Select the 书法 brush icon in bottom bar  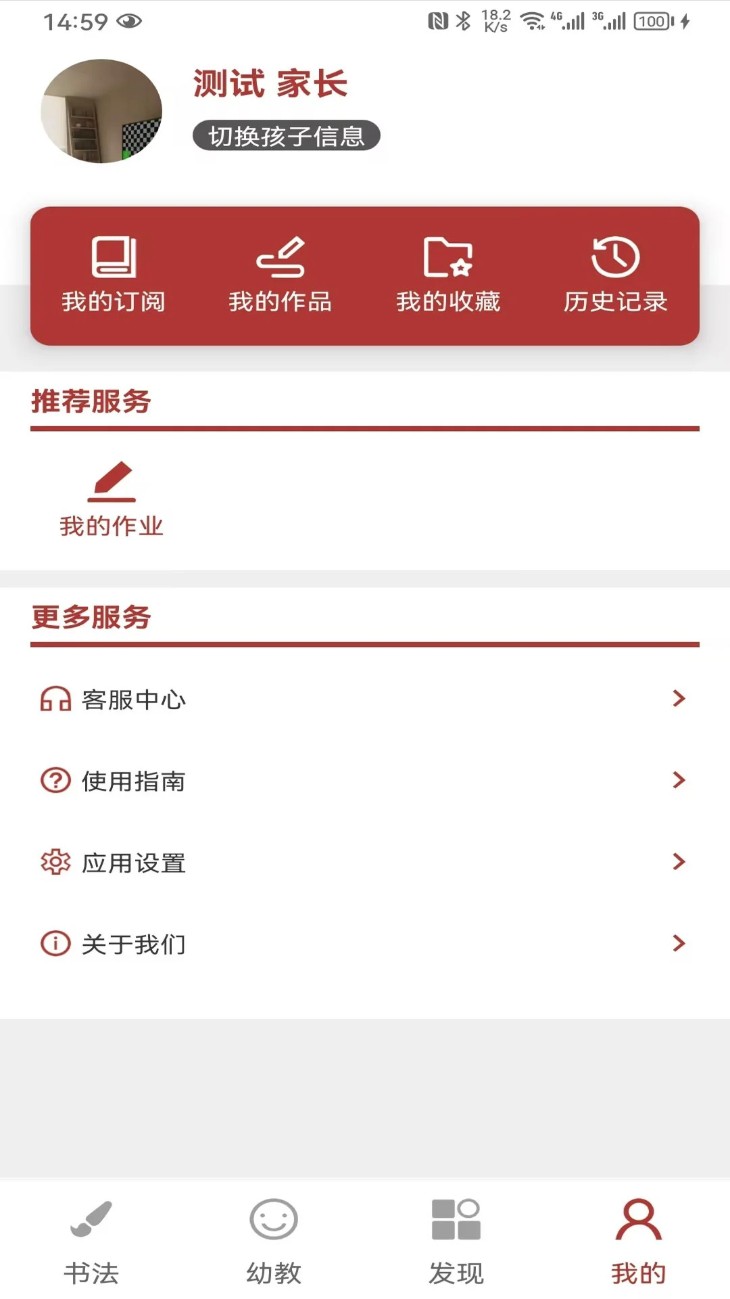pyautogui.click(x=91, y=1218)
